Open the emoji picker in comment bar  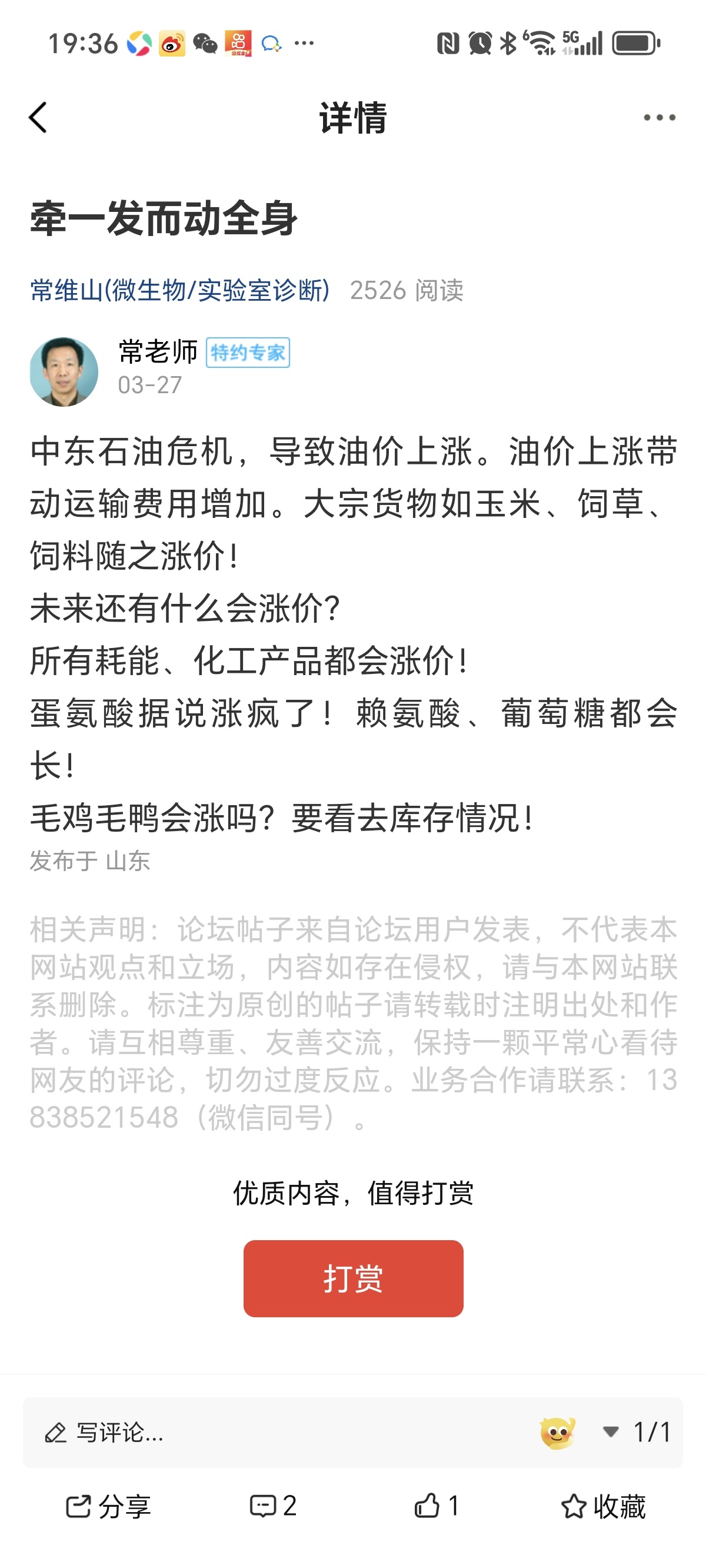(x=557, y=1433)
